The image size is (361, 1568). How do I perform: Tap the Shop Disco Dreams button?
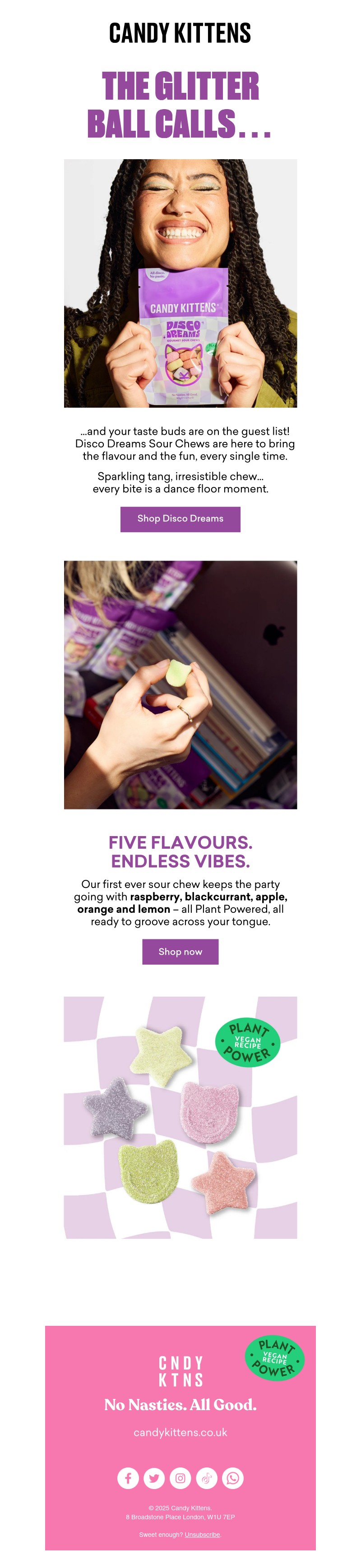tap(180, 519)
